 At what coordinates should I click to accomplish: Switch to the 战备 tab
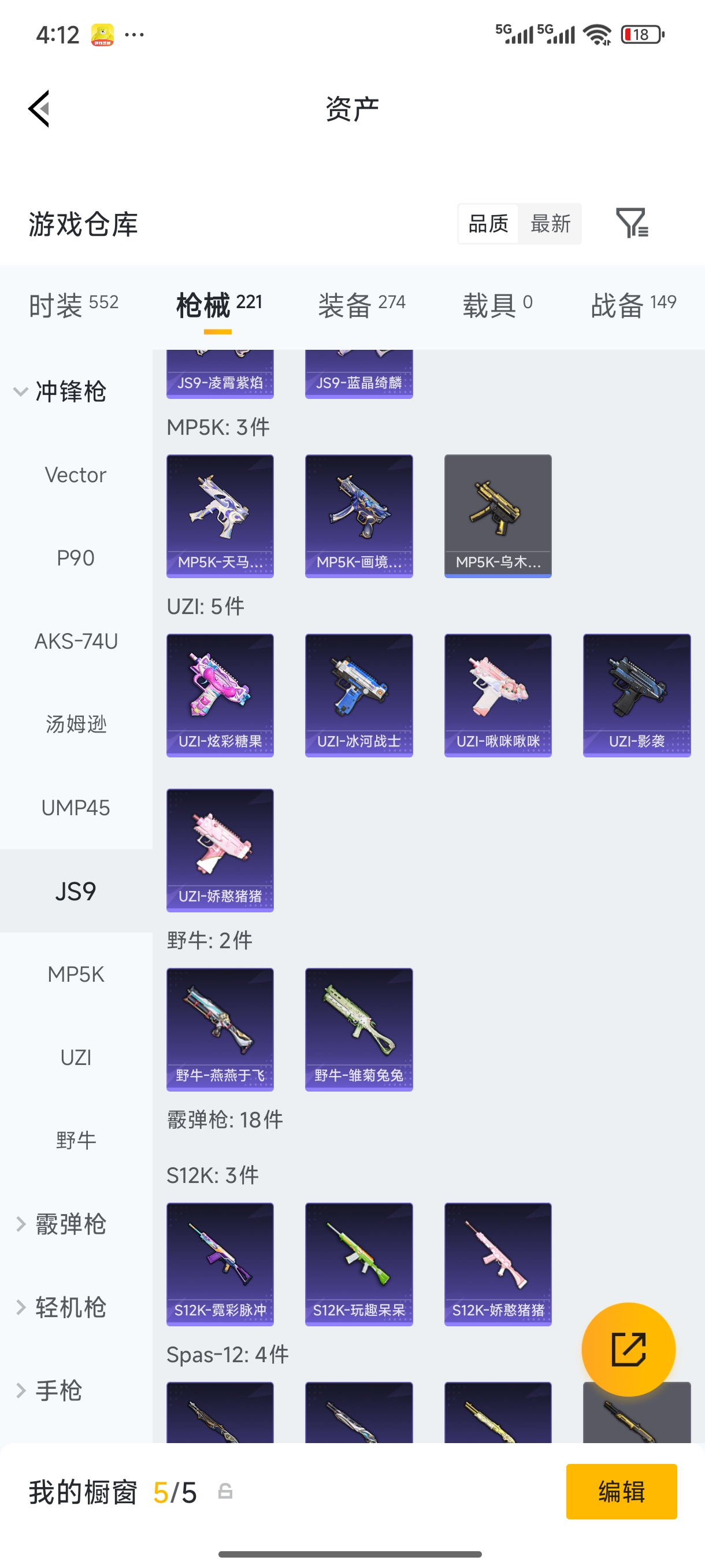(x=633, y=304)
